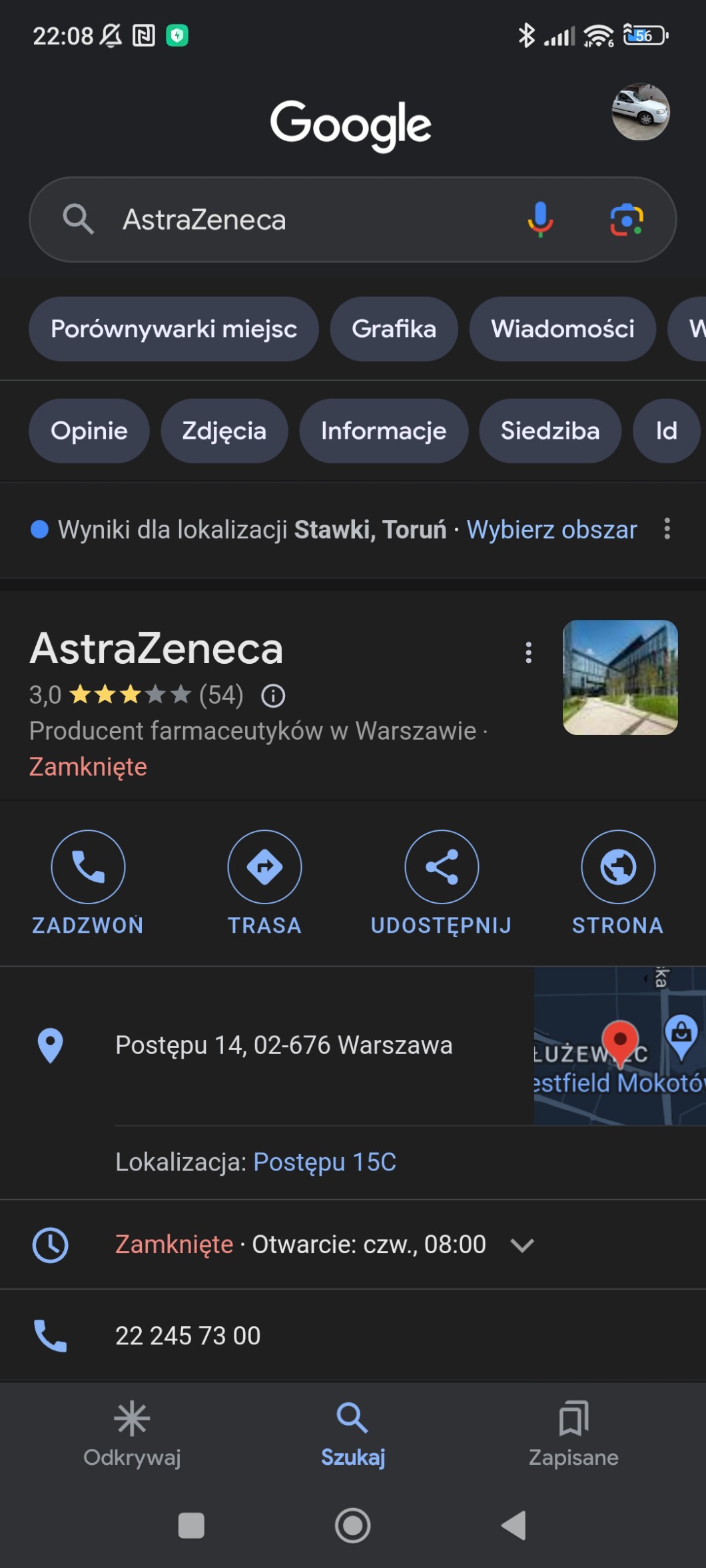This screenshot has width=706, height=1568.
Task: Start voice search with the microphone
Action: click(540, 220)
